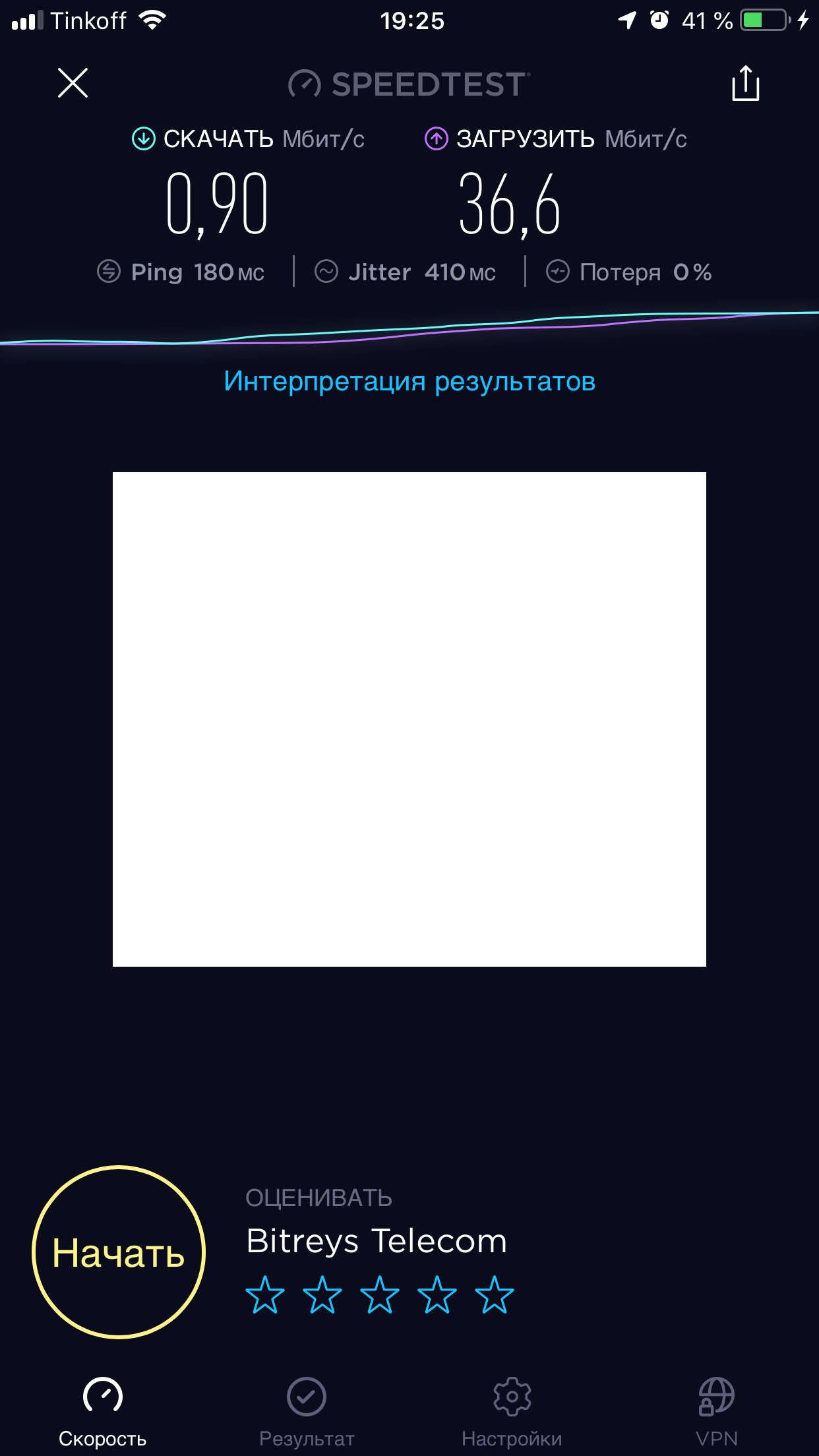819x1456 pixels.
Task: Rate Bitreys Telecom one star
Action: 265,1294
